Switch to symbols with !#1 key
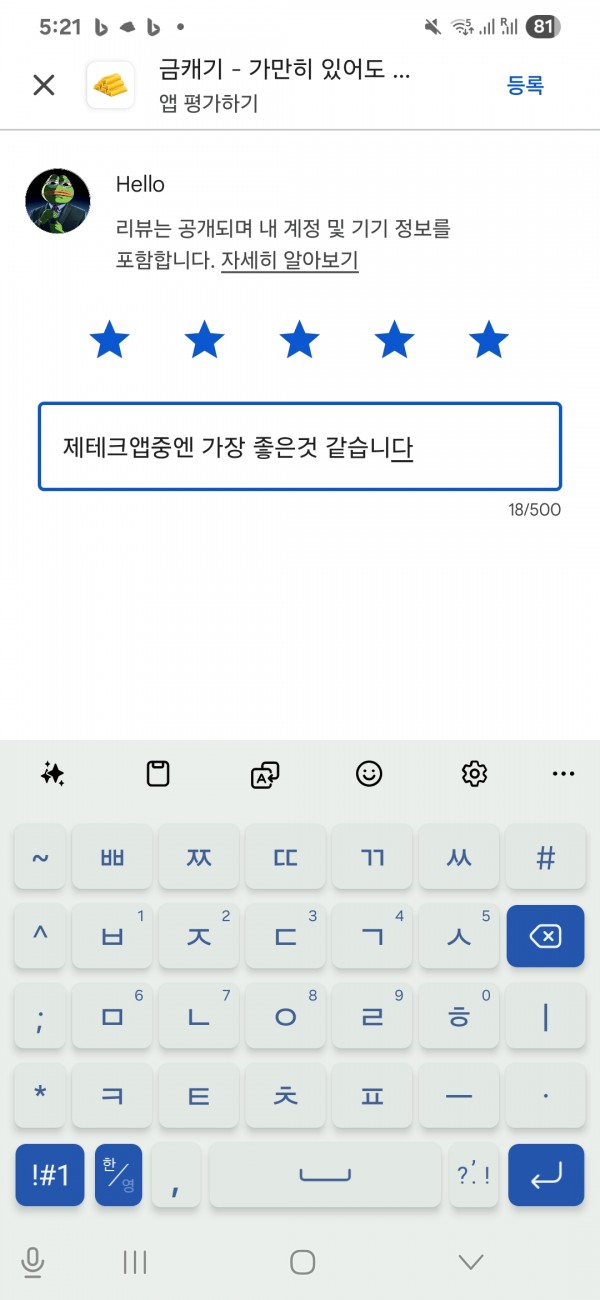 click(50, 1175)
